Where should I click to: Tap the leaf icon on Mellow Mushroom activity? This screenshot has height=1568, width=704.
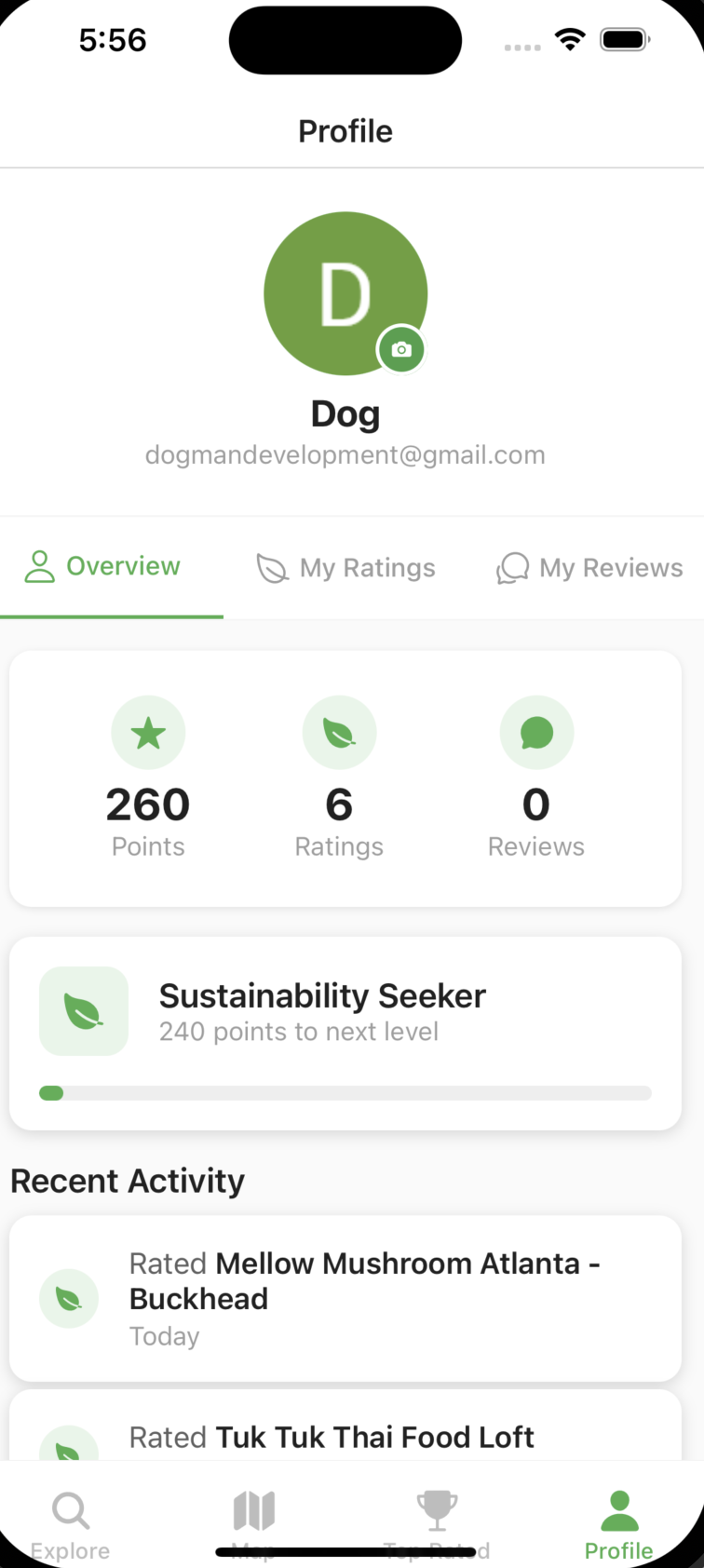tap(68, 1298)
